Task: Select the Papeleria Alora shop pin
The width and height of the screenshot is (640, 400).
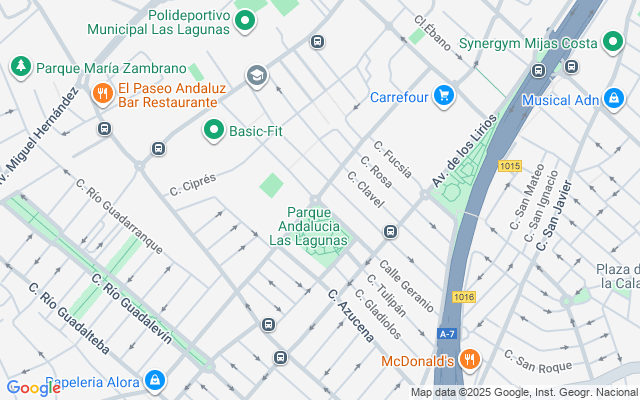Action: click(x=155, y=381)
